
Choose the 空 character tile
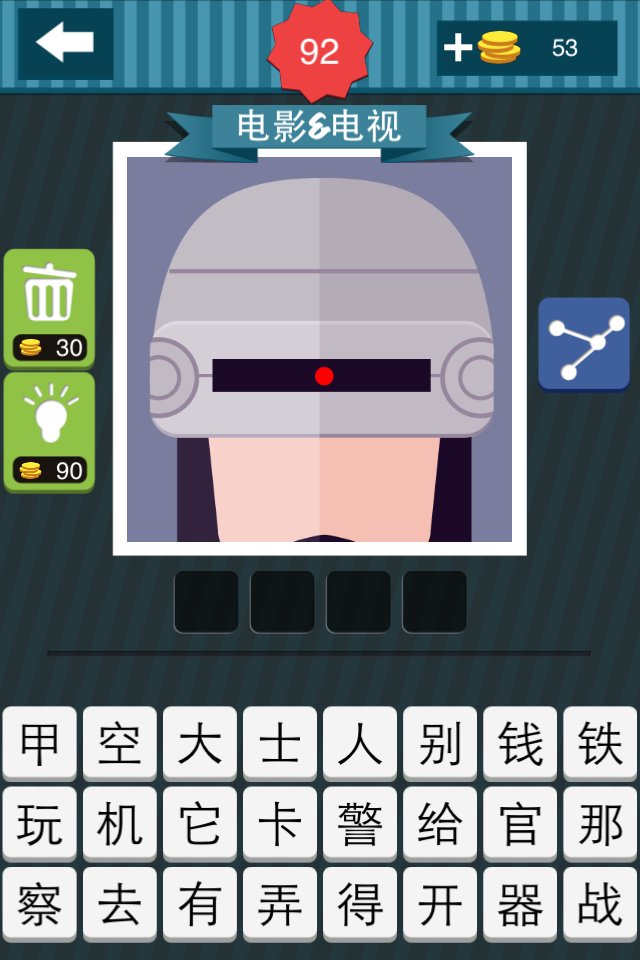[119, 744]
